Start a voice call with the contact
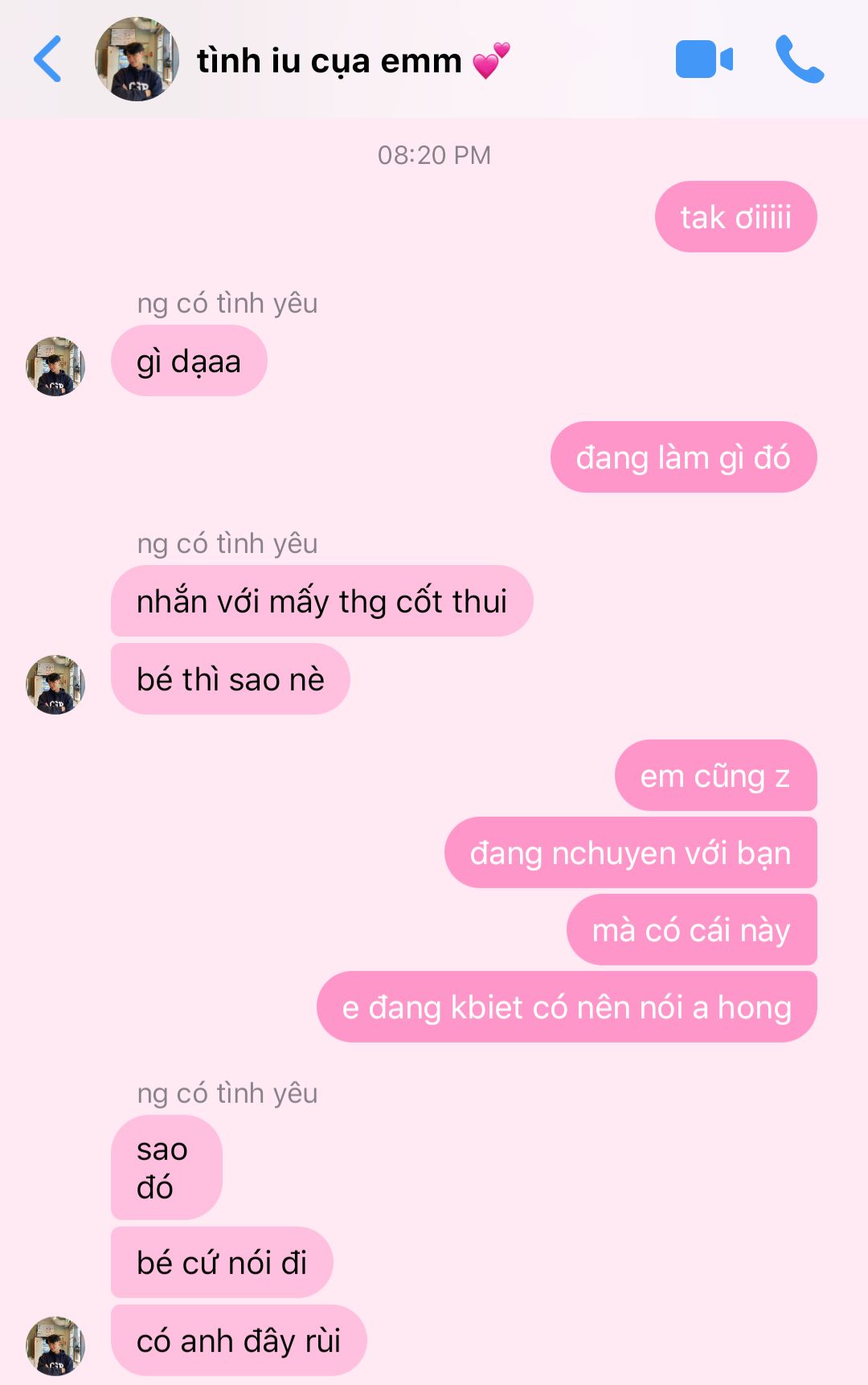Viewport: 868px width, 1385px height. tap(799, 59)
